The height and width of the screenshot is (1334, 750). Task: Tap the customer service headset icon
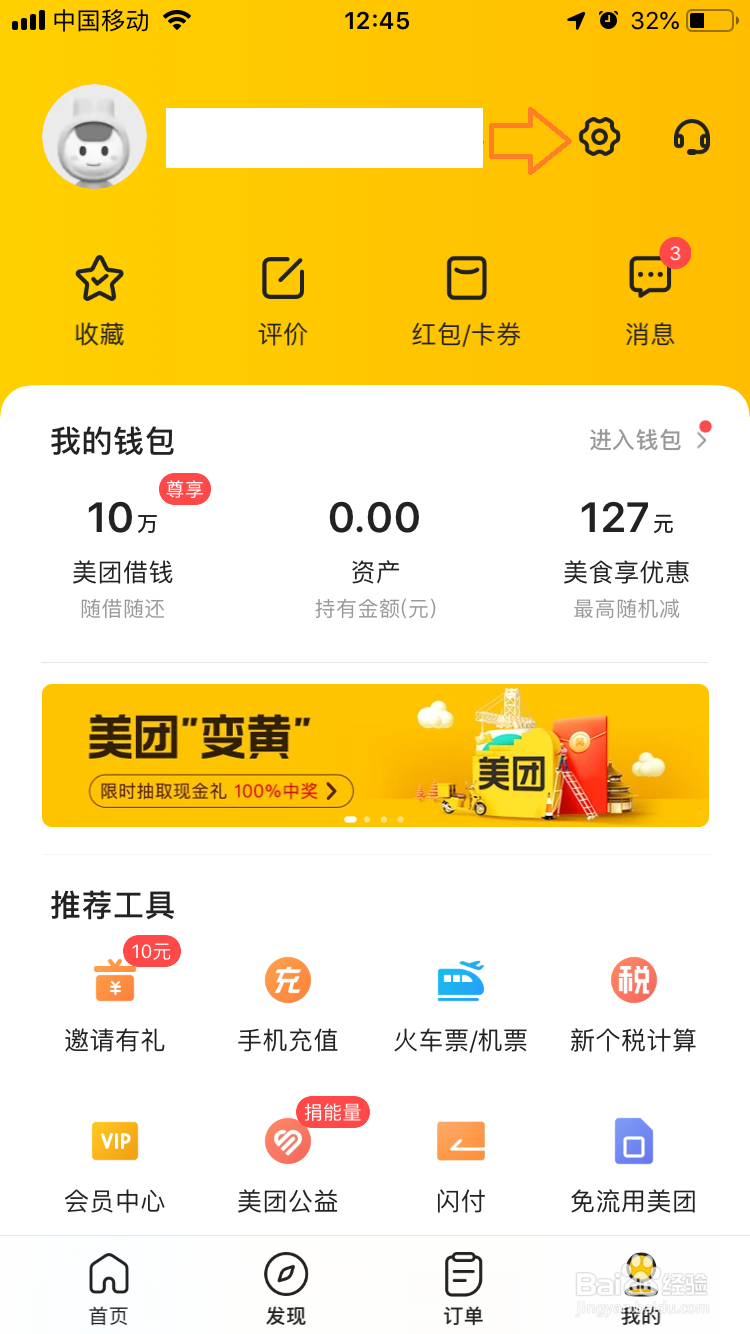coord(692,138)
